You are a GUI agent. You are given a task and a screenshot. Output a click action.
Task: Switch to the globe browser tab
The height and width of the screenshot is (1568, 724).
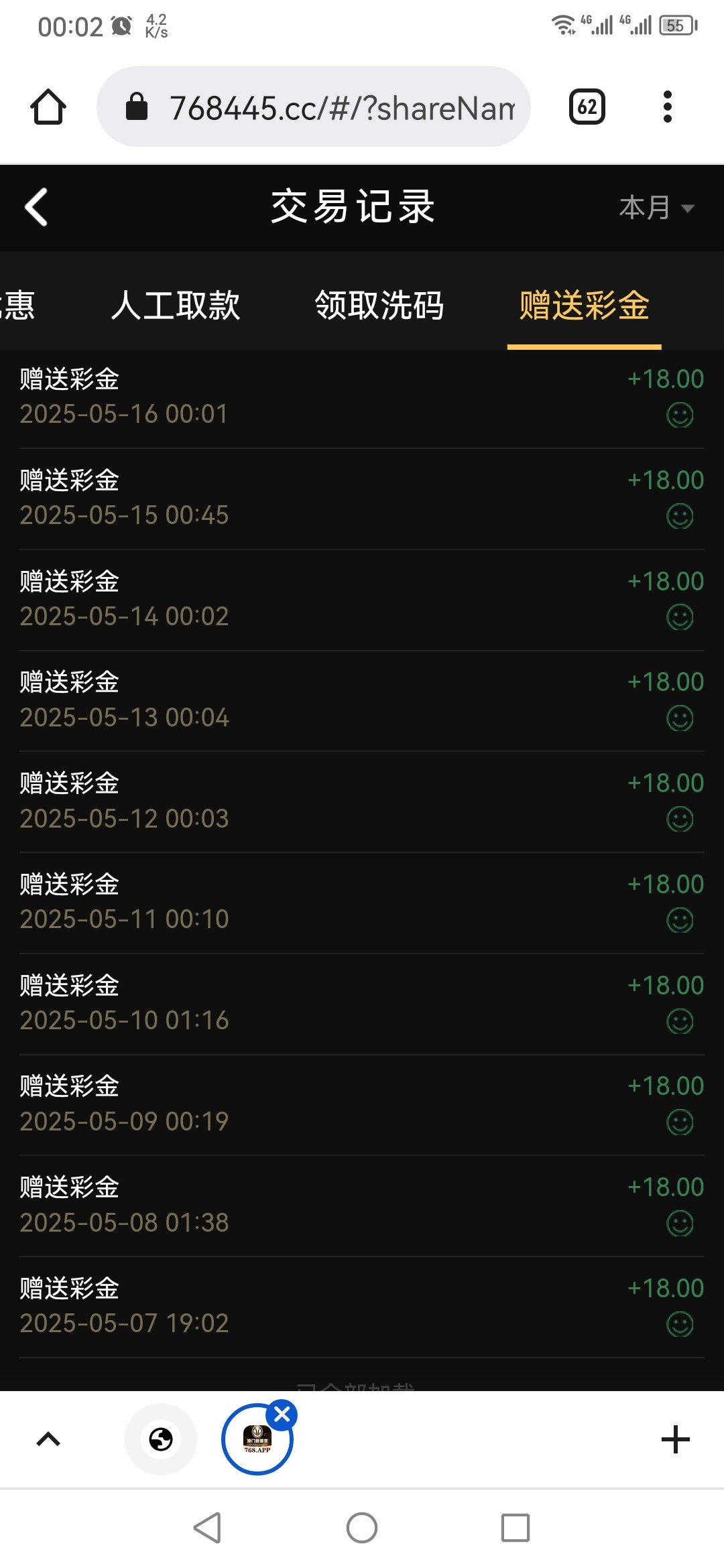161,1439
